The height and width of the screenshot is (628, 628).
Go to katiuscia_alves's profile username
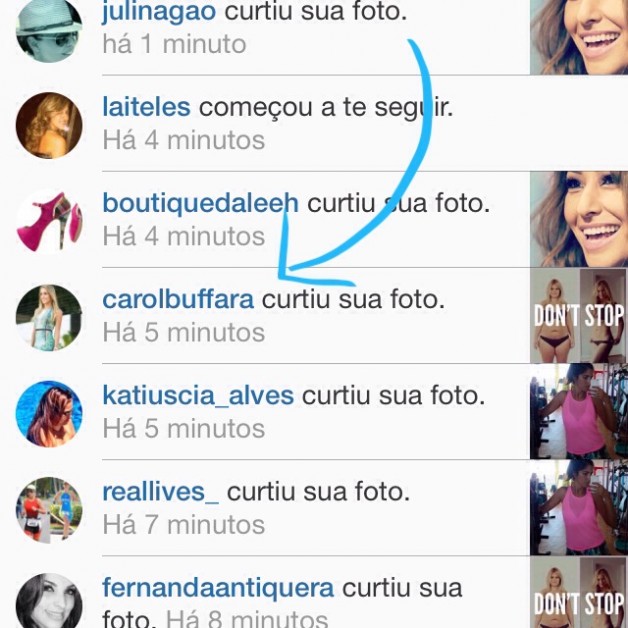198,395
